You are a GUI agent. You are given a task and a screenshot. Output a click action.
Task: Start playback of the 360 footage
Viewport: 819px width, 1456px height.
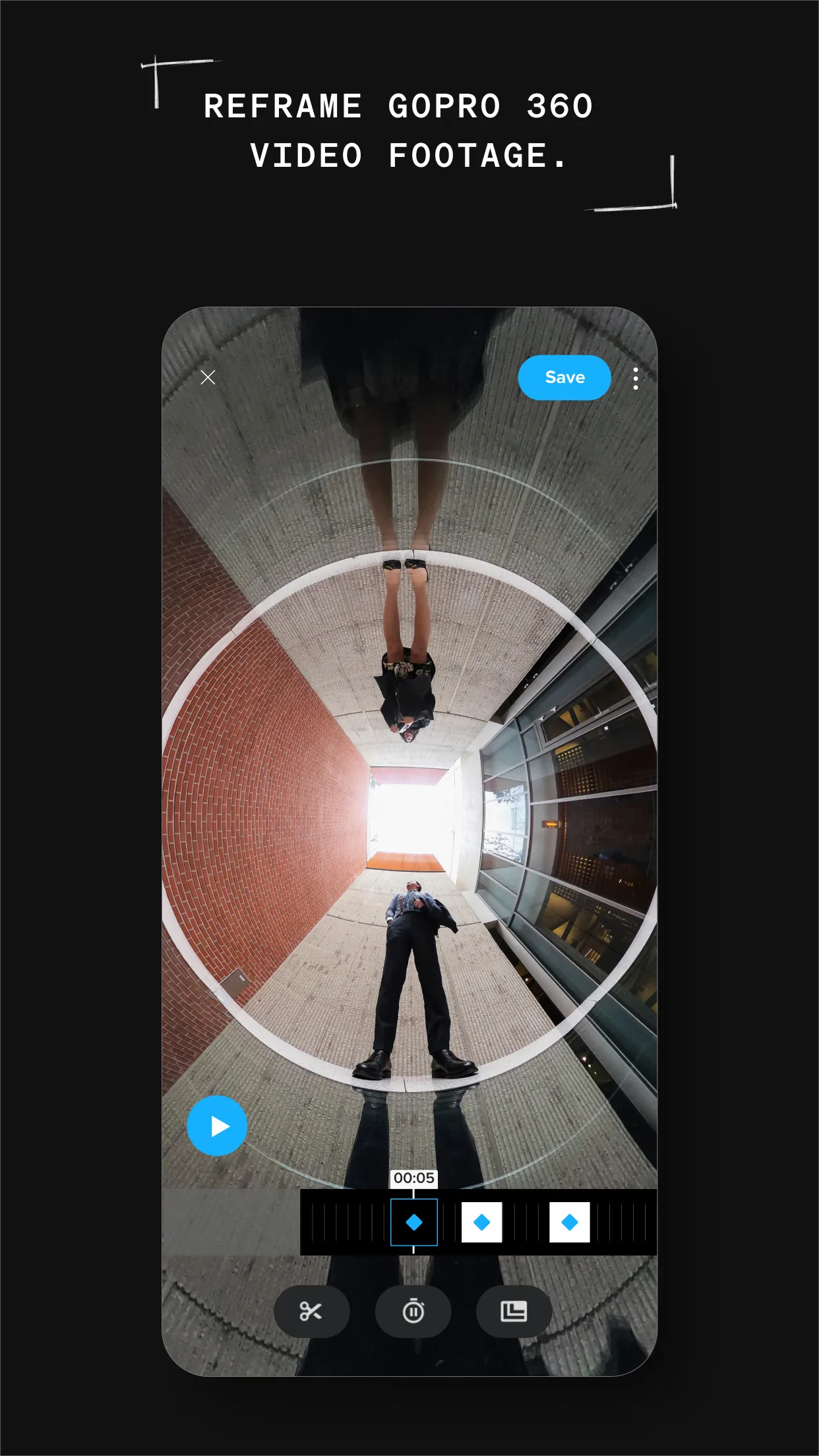[x=218, y=1126]
